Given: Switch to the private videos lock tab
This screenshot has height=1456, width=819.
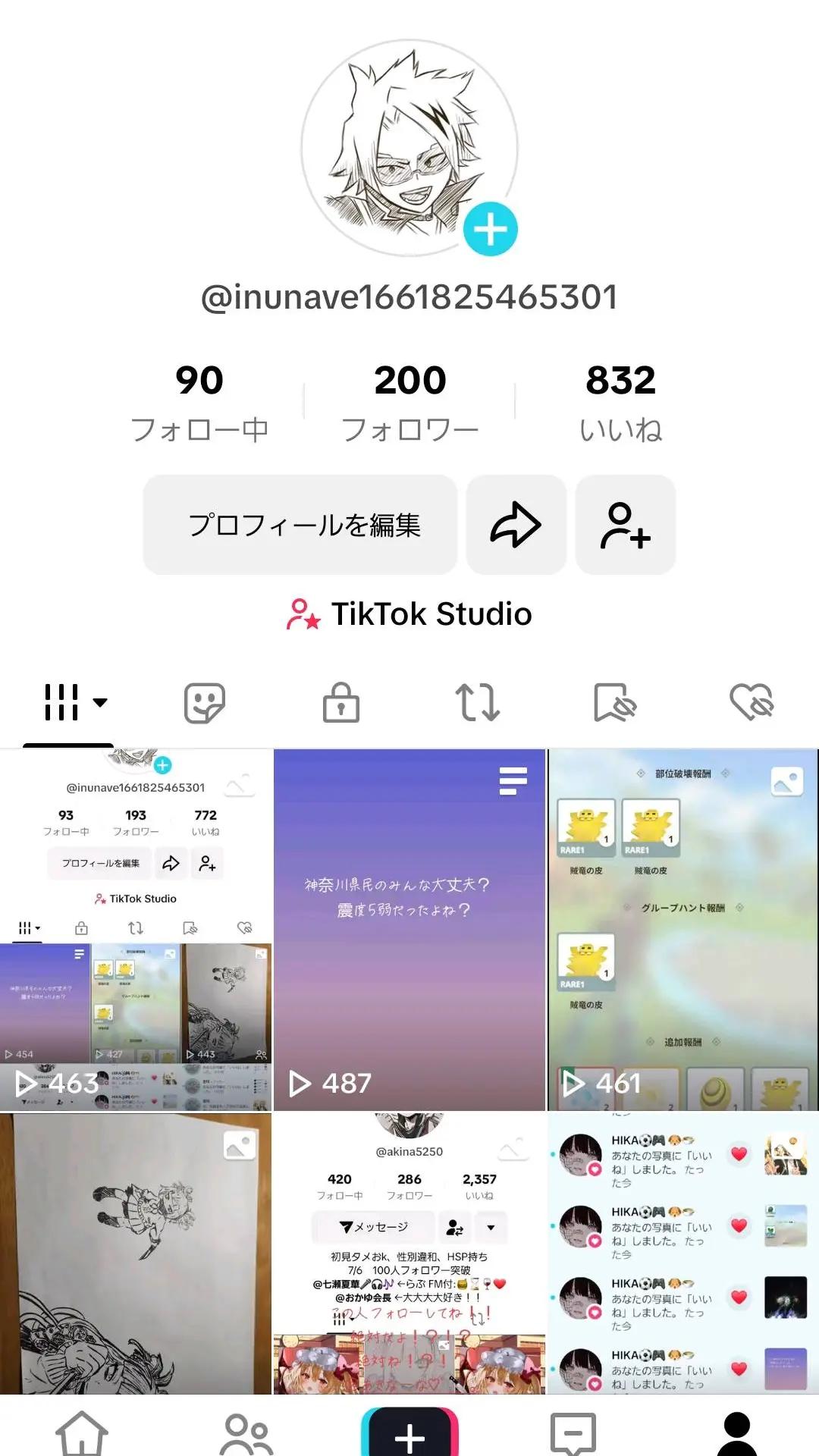Looking at the screenshot, I should (x=341, y=702).
